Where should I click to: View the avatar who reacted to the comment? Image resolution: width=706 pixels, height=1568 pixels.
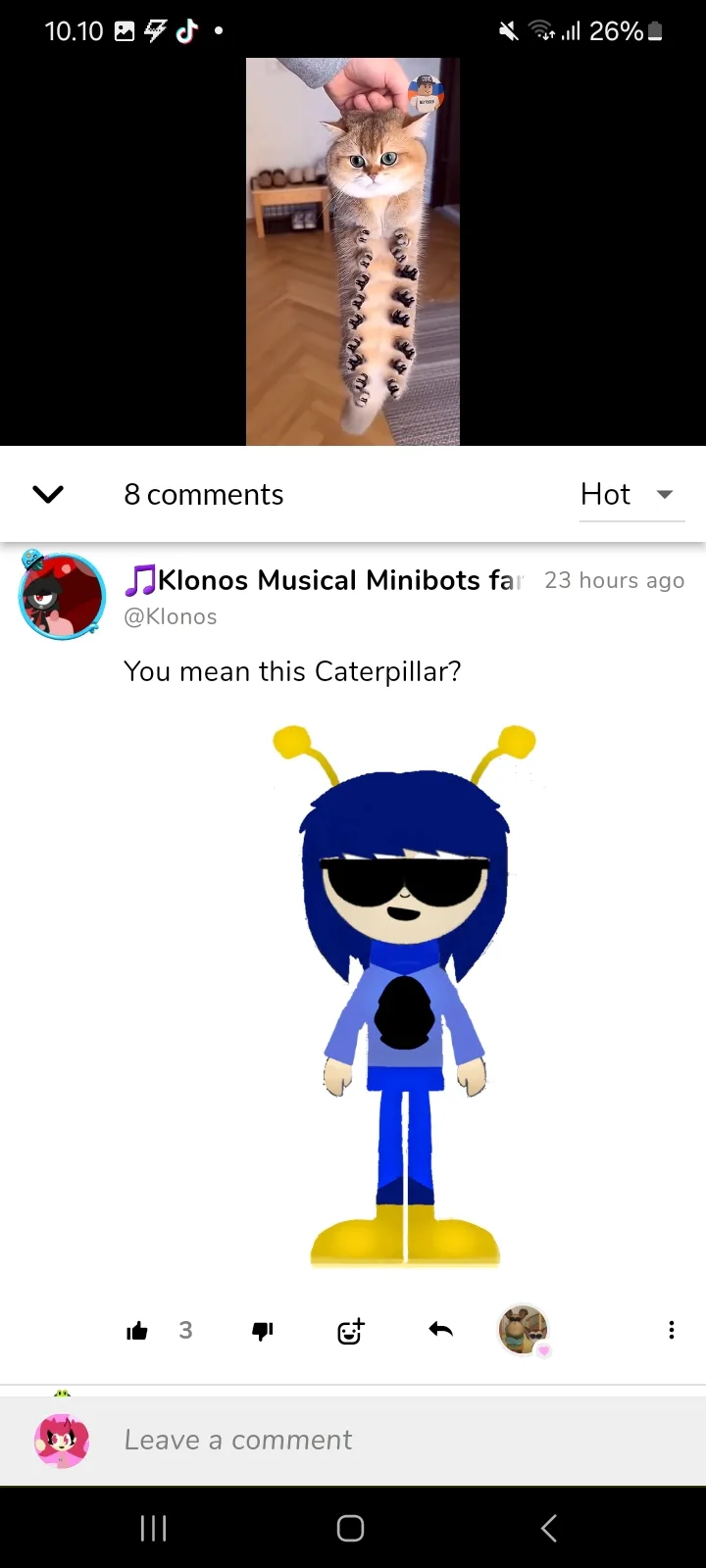(x=523, y=1330)
